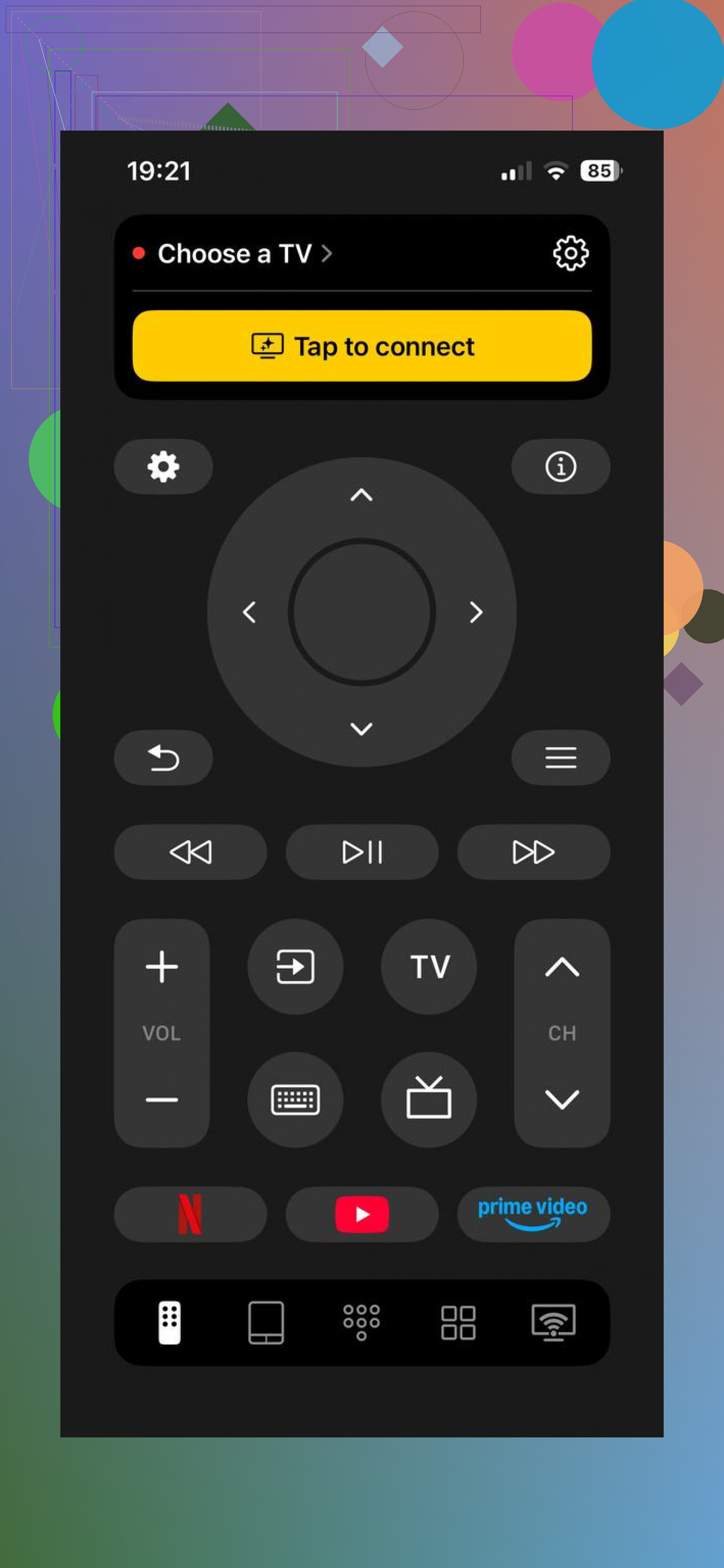The image size is (724, 1568).
Task: Tap the right arrow on the D-pad
Action: pos(475,612)
